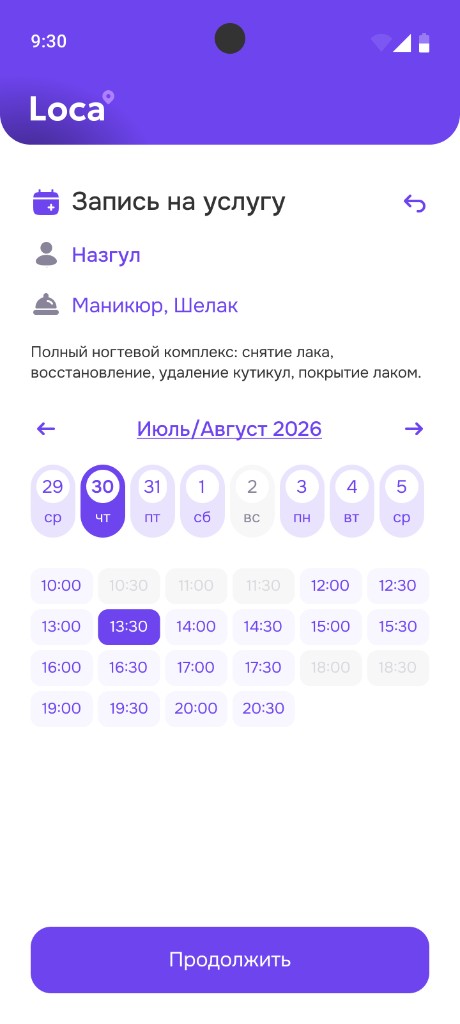
Task: Pick the 20:30 time slot
Action: pos(263,709)
